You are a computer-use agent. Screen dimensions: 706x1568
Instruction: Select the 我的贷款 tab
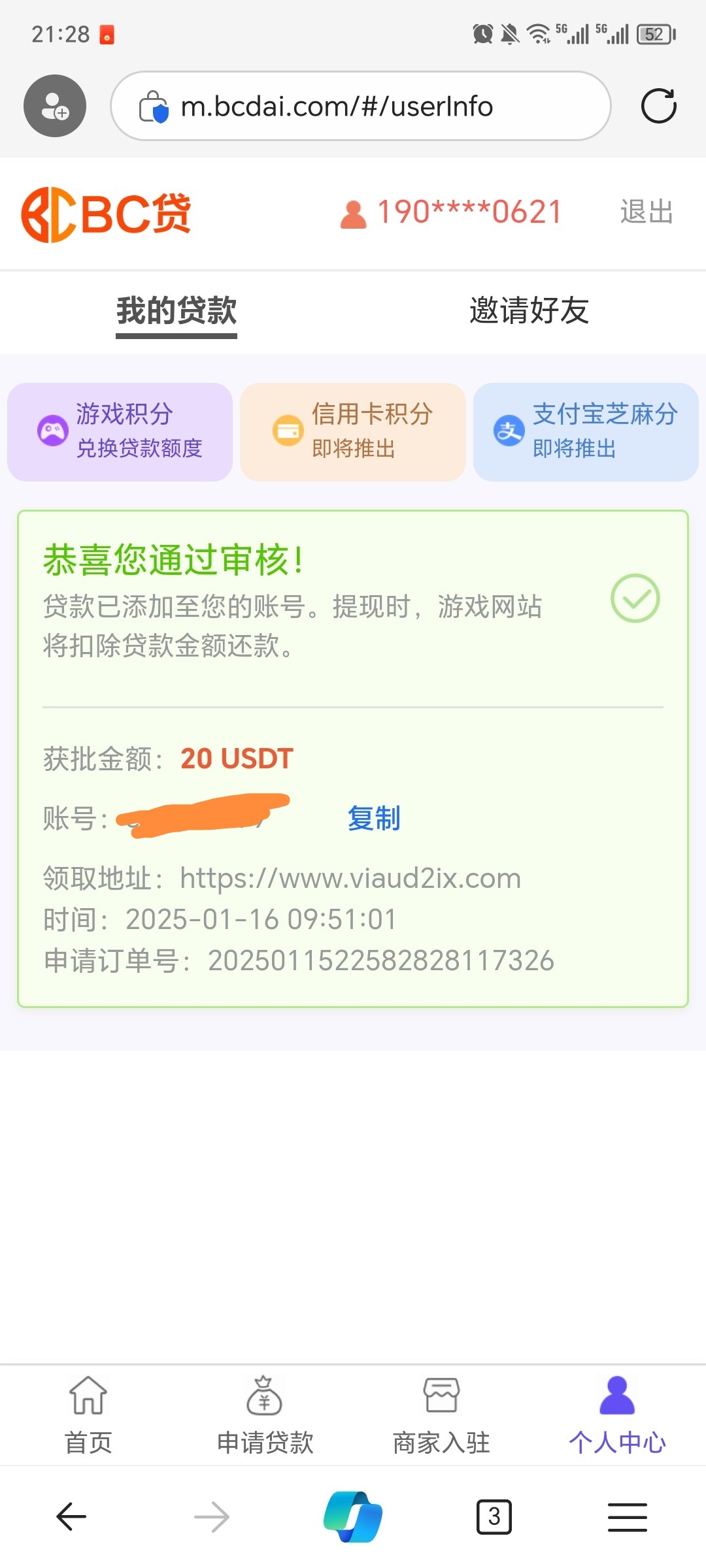click(176, 311)
